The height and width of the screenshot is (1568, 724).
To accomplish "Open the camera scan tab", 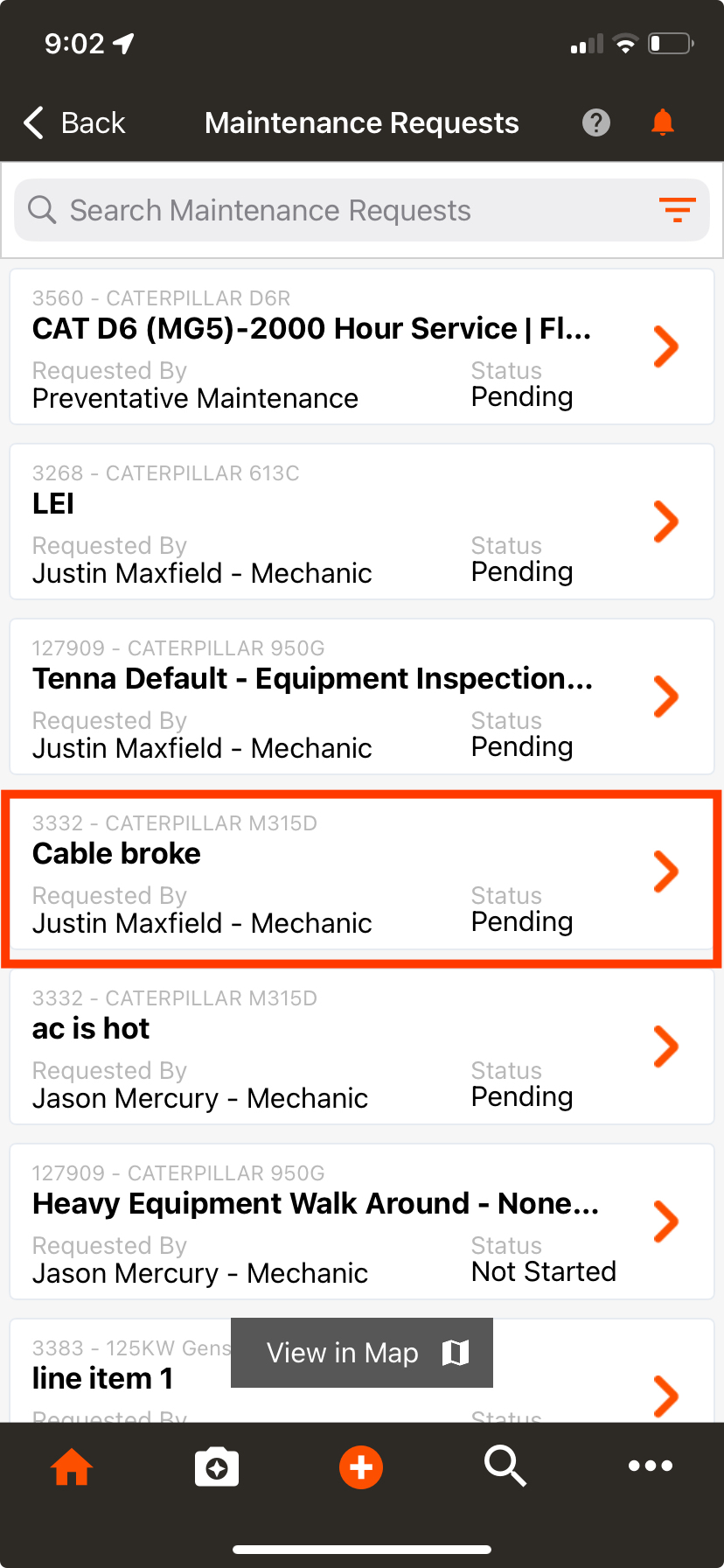I will pyautogui.click(x=217, y=1466).
